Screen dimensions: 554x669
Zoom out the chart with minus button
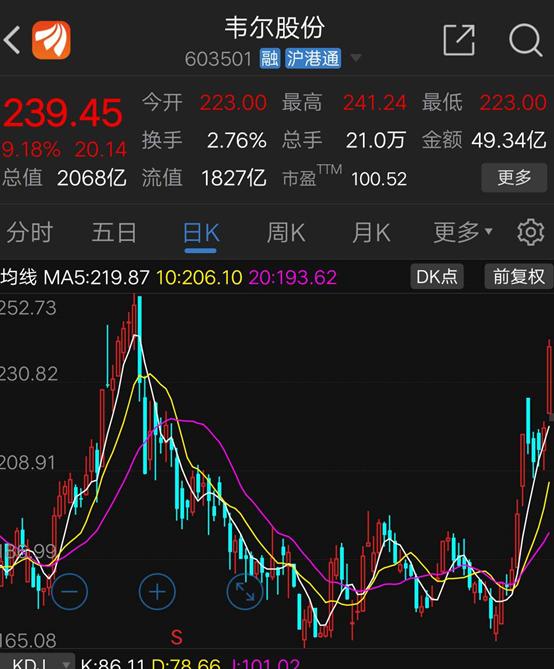tap(70, 592)
